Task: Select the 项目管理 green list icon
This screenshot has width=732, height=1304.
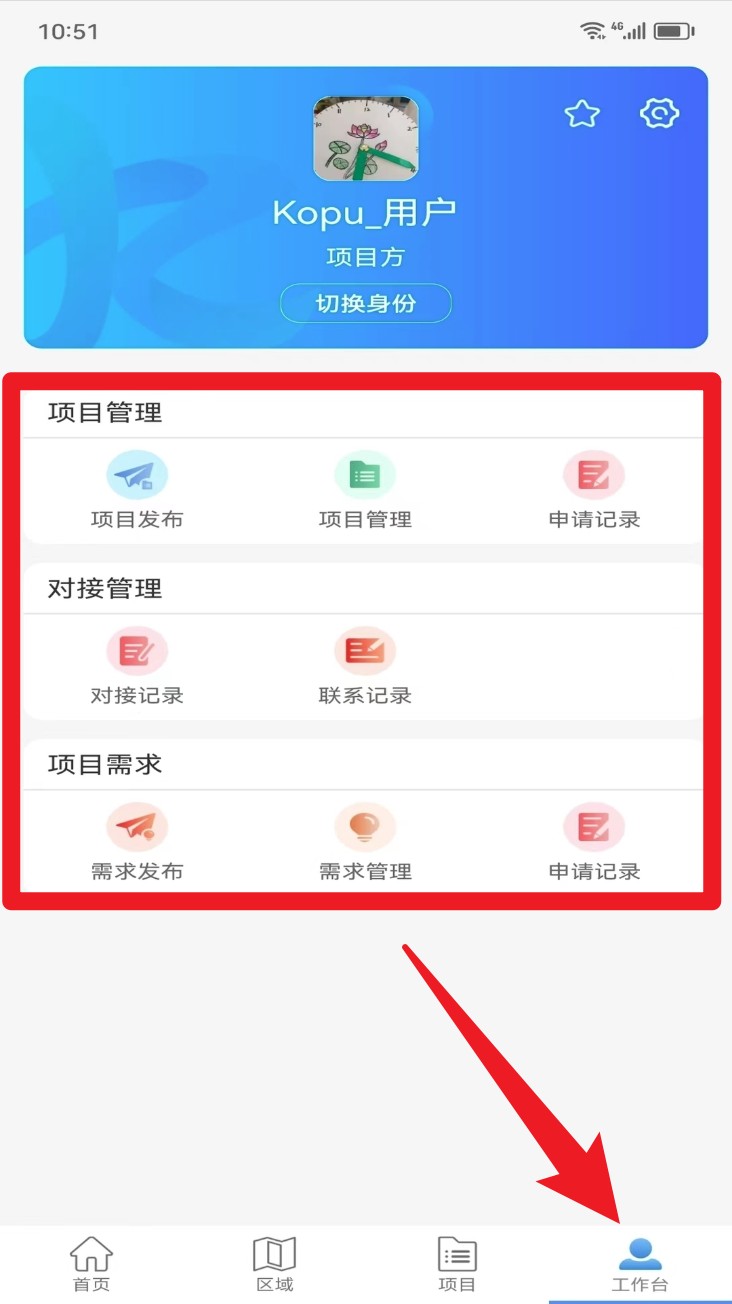Action: 365,476
